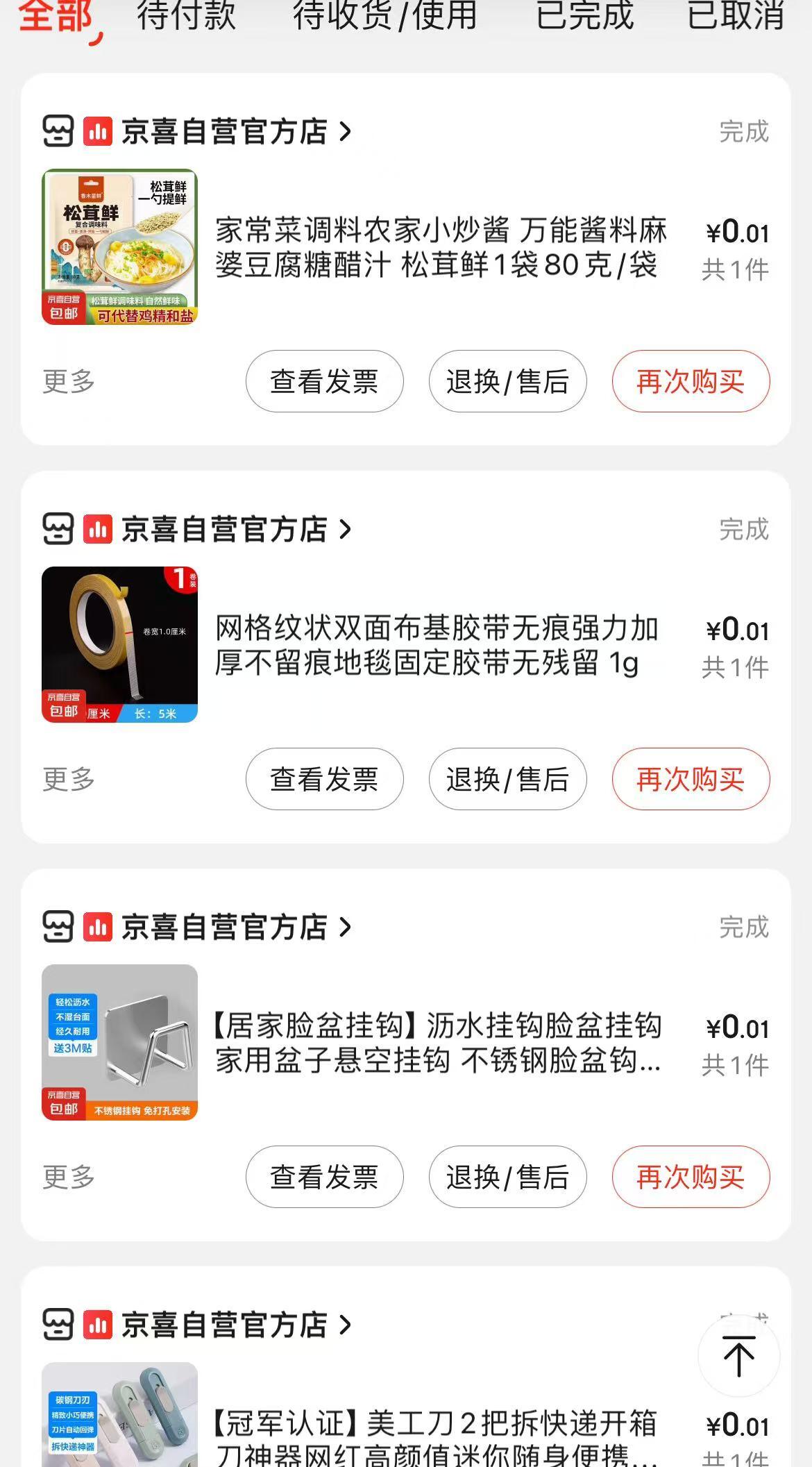Repurchase the 脸盆挂钩 item
The width and height of the screenshot is (812, 1467).
tap(691, 1177)
